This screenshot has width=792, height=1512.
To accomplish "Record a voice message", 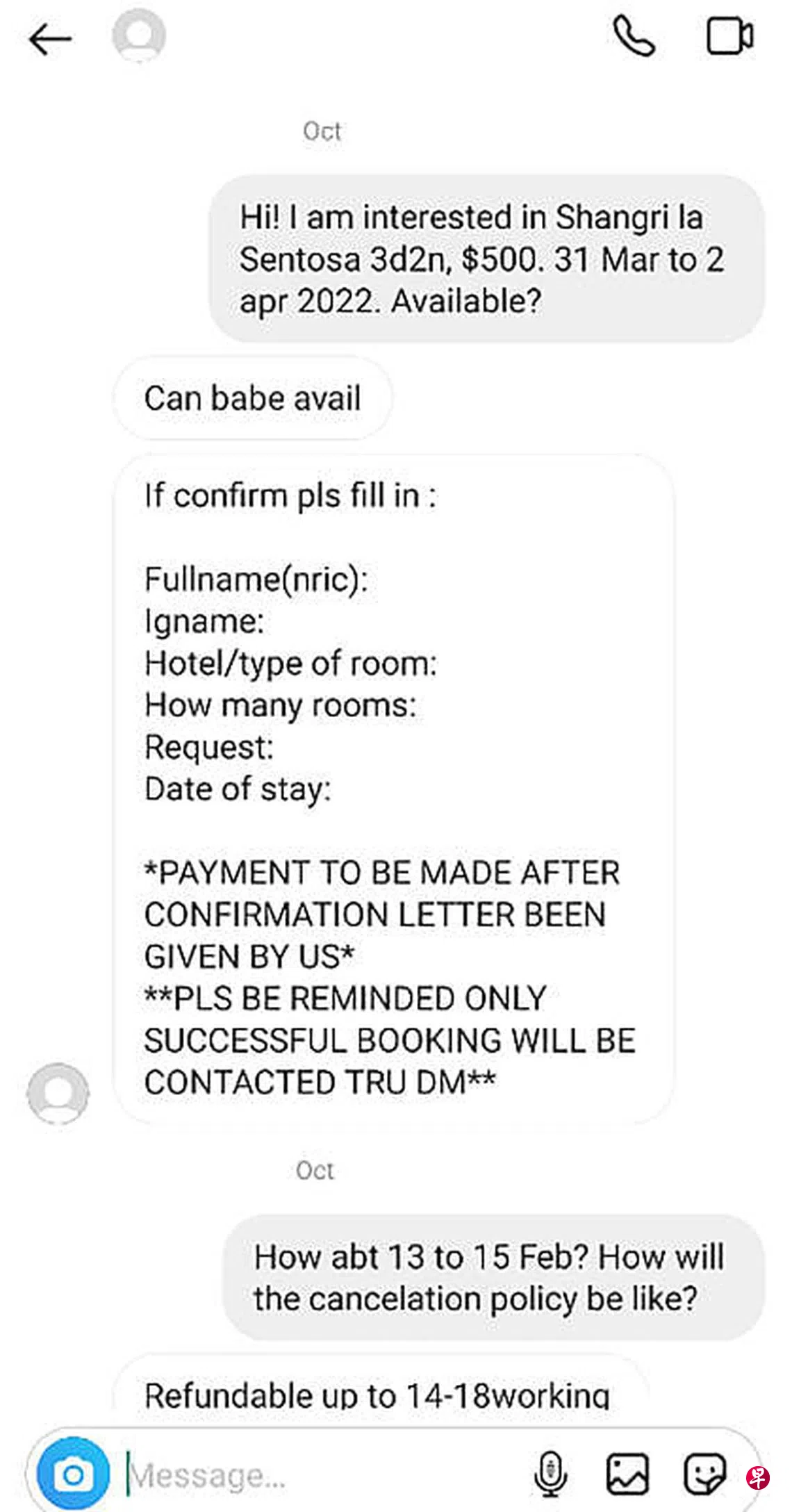I will pyautogui.click(x=550, y=1474).
